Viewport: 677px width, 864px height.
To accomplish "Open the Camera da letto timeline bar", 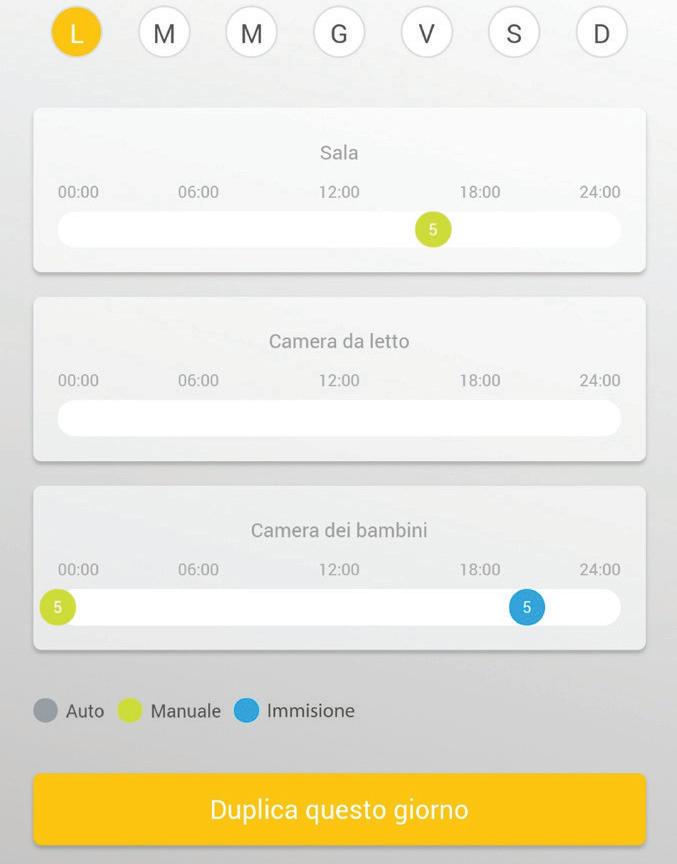I will (x=339, y=418).
